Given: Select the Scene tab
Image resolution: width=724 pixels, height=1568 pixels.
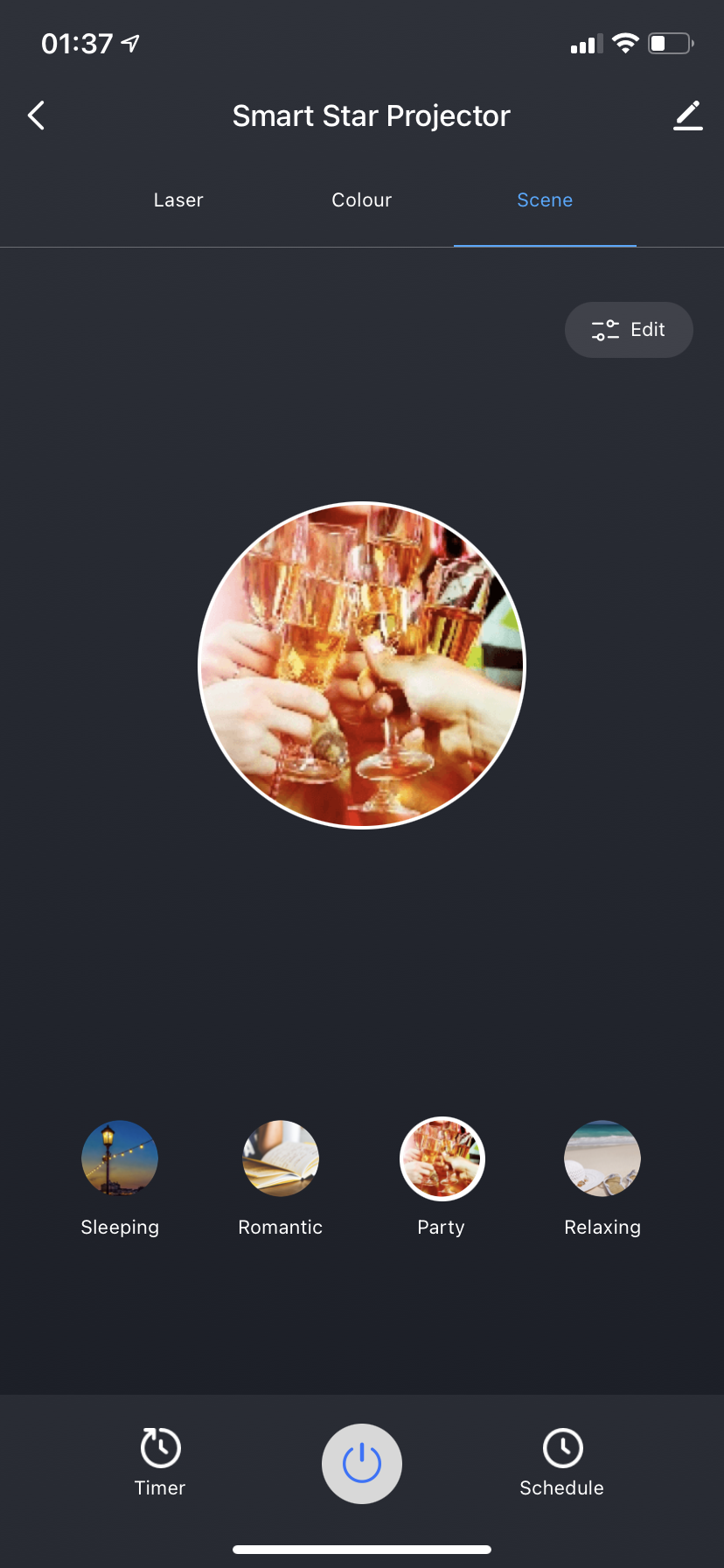Looking at the screenshot, I should point(545,200).
